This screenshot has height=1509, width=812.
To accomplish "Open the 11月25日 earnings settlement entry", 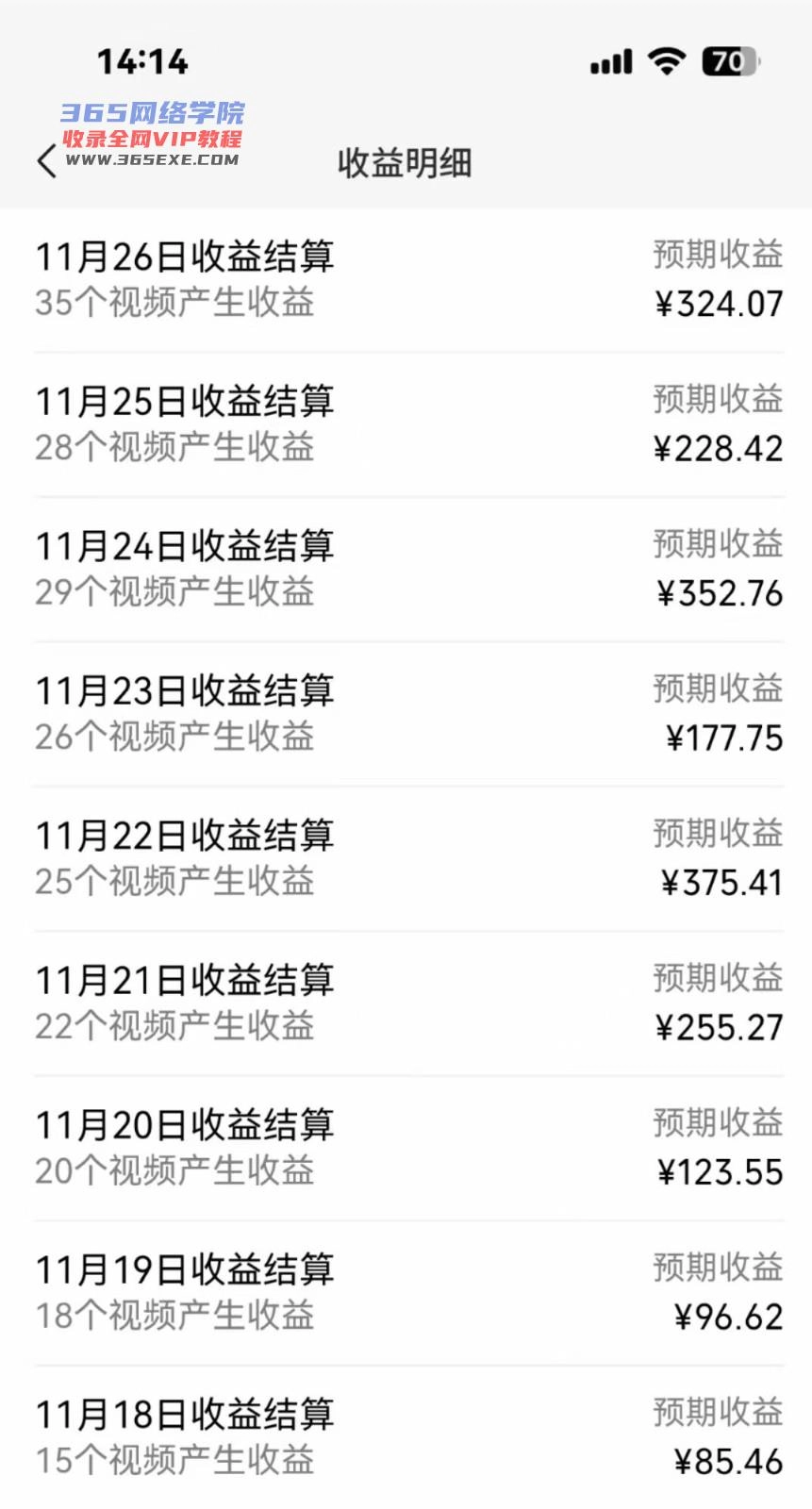I will [x=406, y=424].
